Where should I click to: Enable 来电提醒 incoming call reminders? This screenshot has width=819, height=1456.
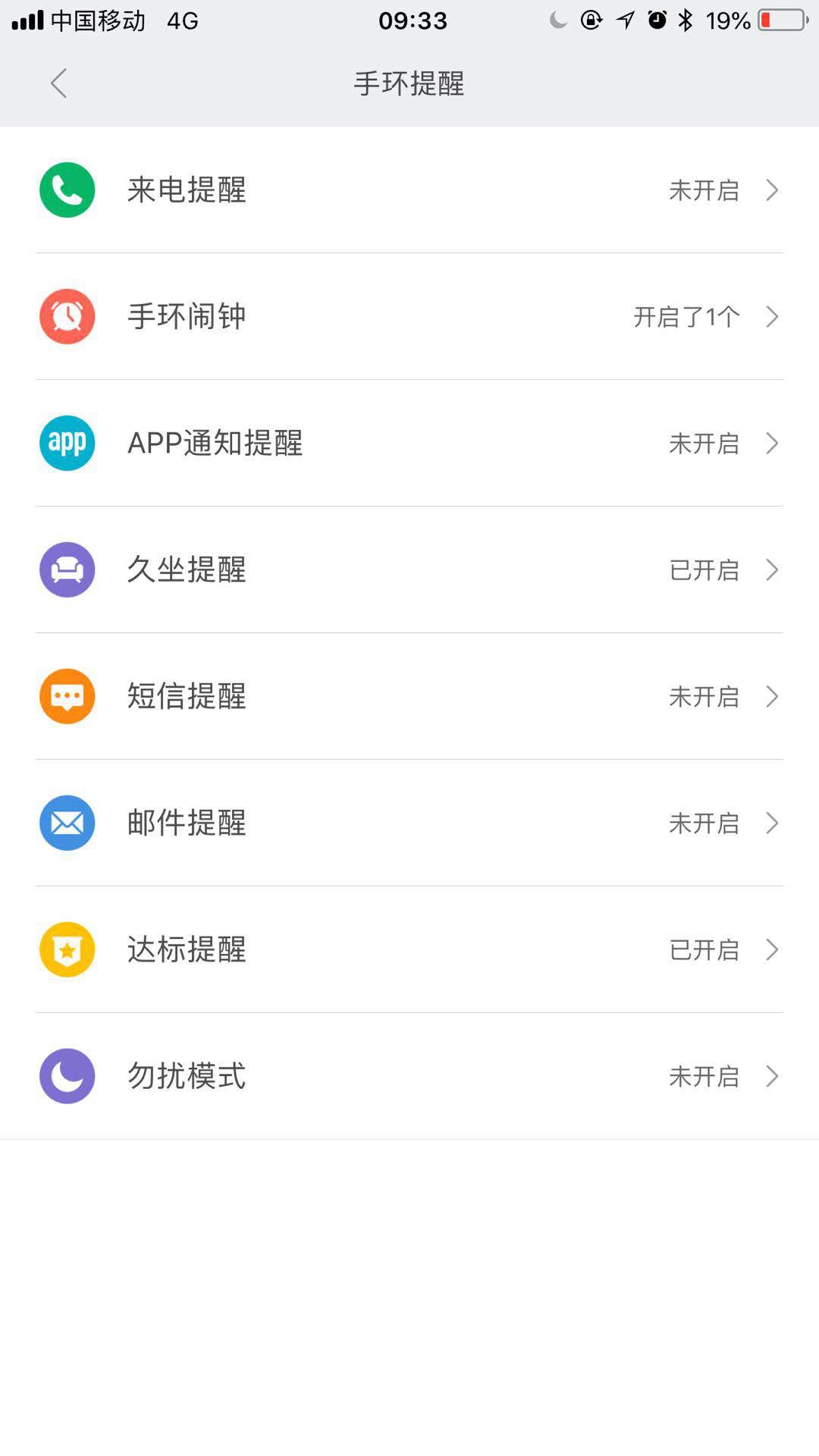[x=409, y=190]
